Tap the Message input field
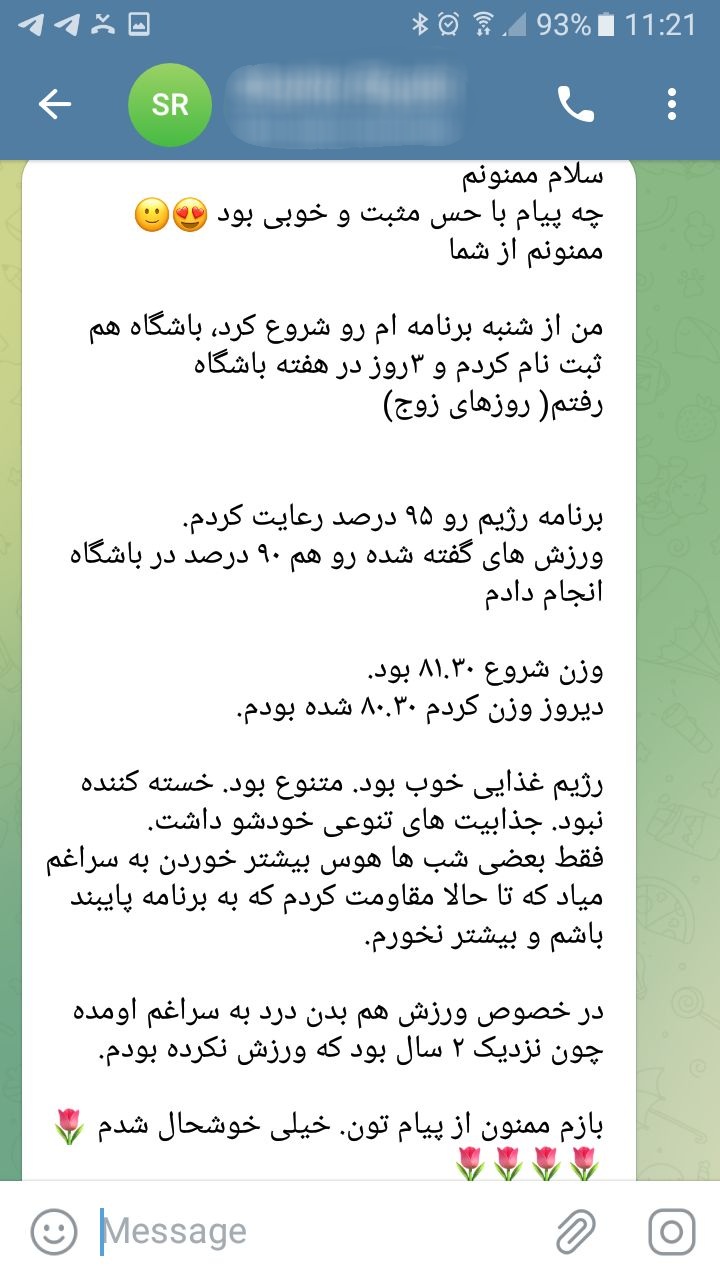Image resolution: width=720 pixels, height=1280 pixels. coord(320,1231)
